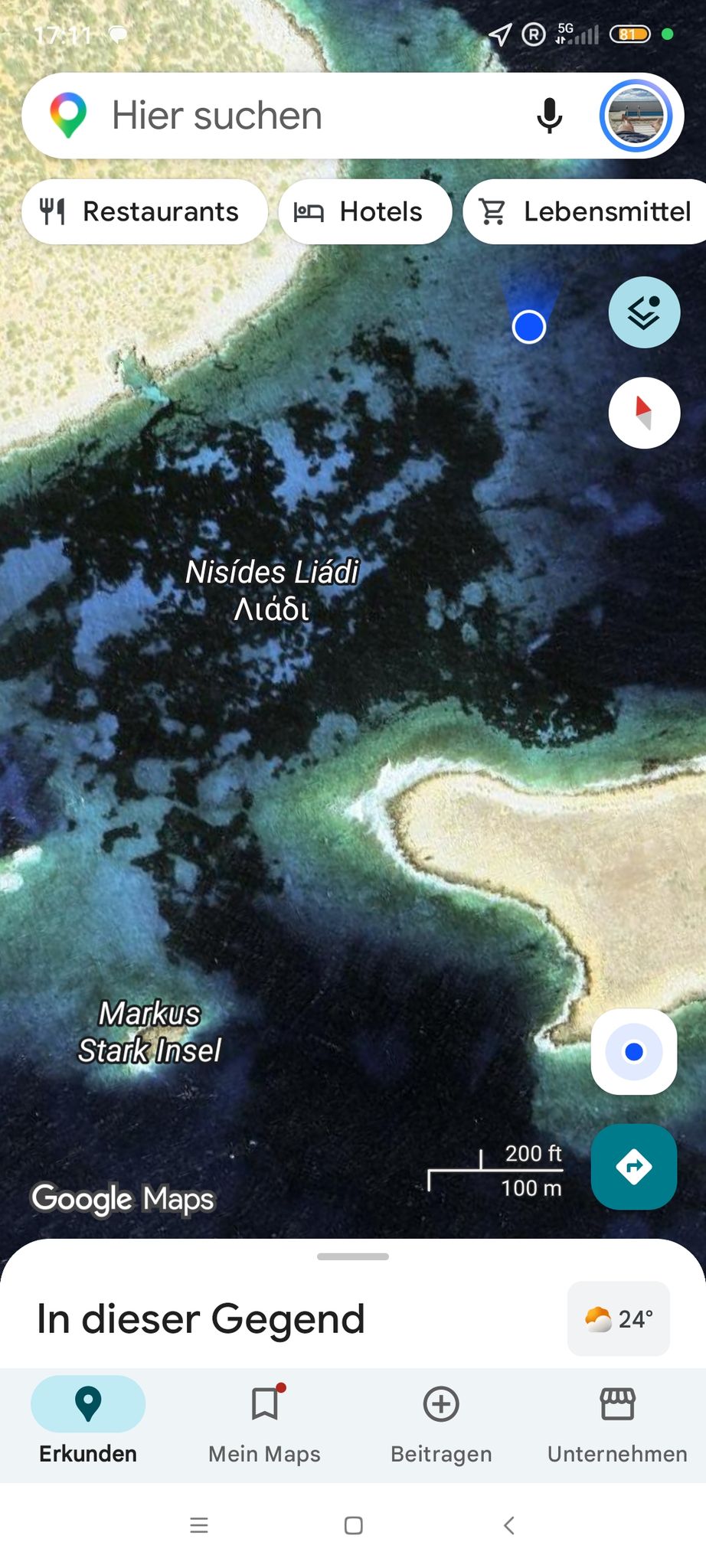This screenshot has height=1568, width=706.
Task: Switch to the Mein Maps tab
Action: tap(265, 1421)
